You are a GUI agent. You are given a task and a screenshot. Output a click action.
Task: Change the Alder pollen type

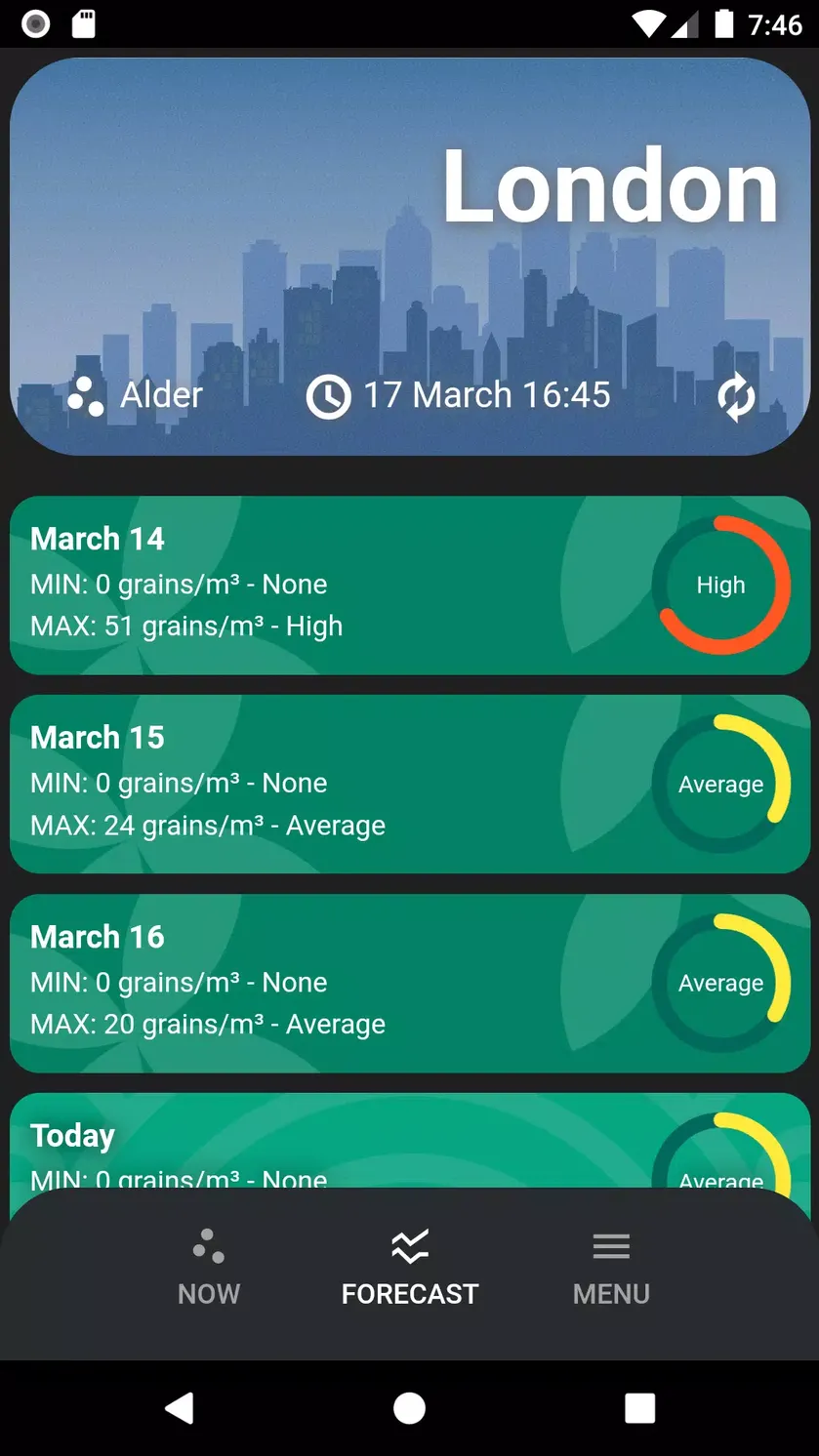pyautogui.click(x=135, y=395)
